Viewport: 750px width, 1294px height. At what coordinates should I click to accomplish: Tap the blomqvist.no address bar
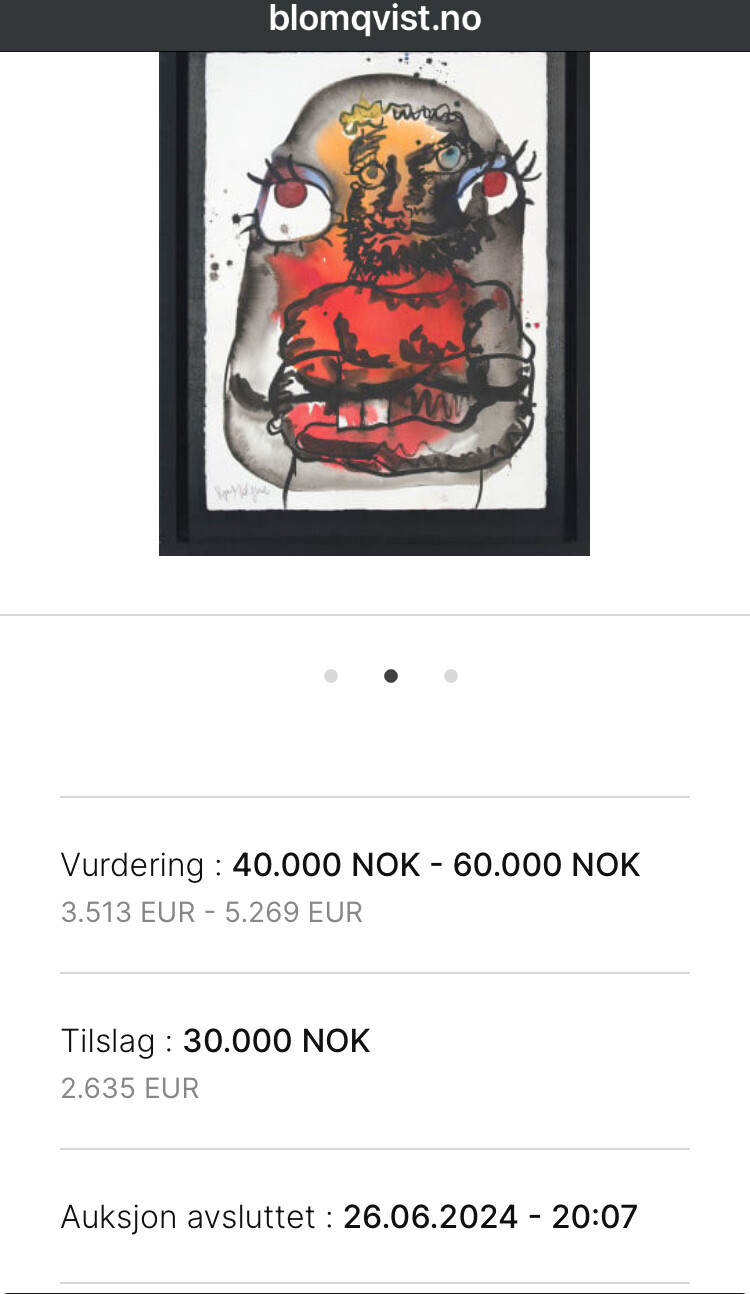coord(375,19)
